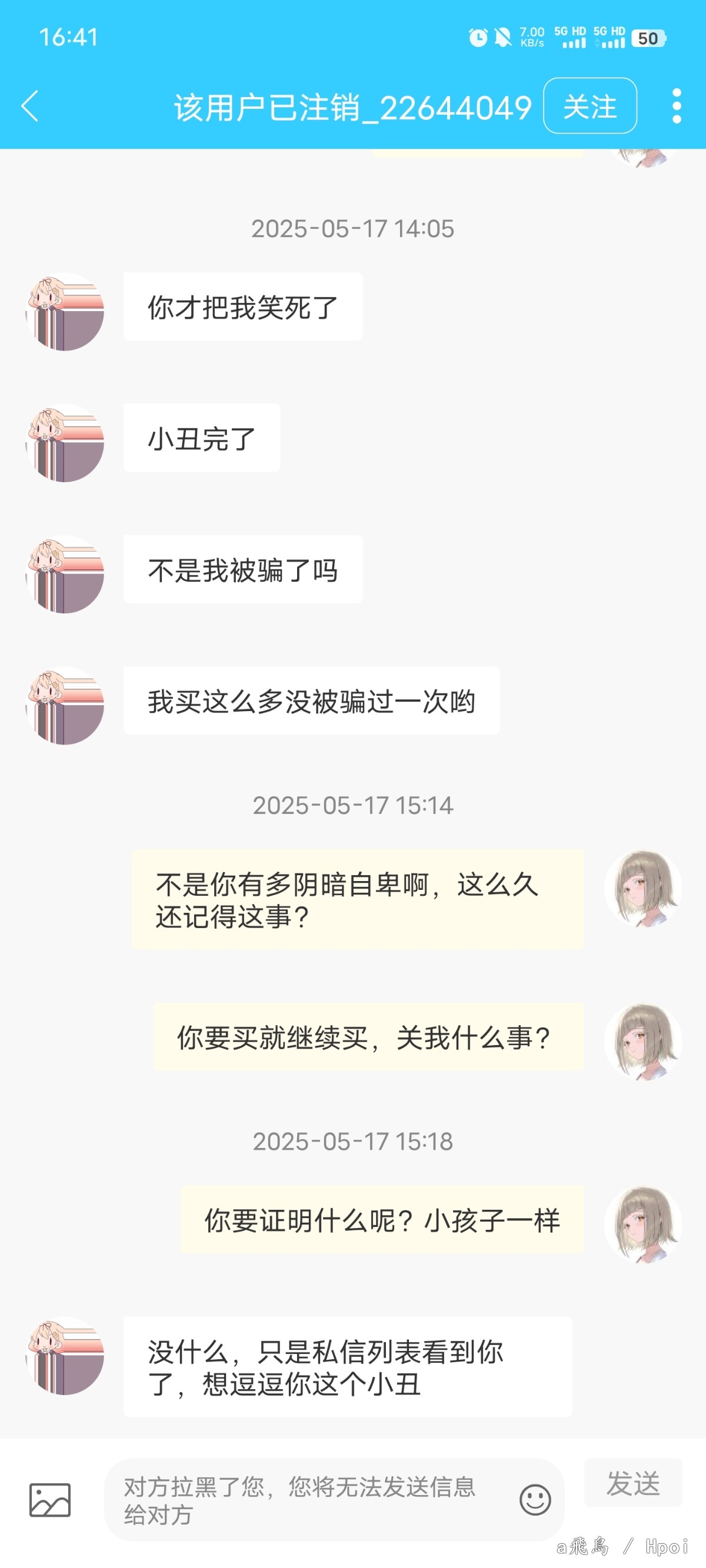
Task: Open the avatar beside 你要证明什么呢？小孩子一样
Action: coord(642,1223)
